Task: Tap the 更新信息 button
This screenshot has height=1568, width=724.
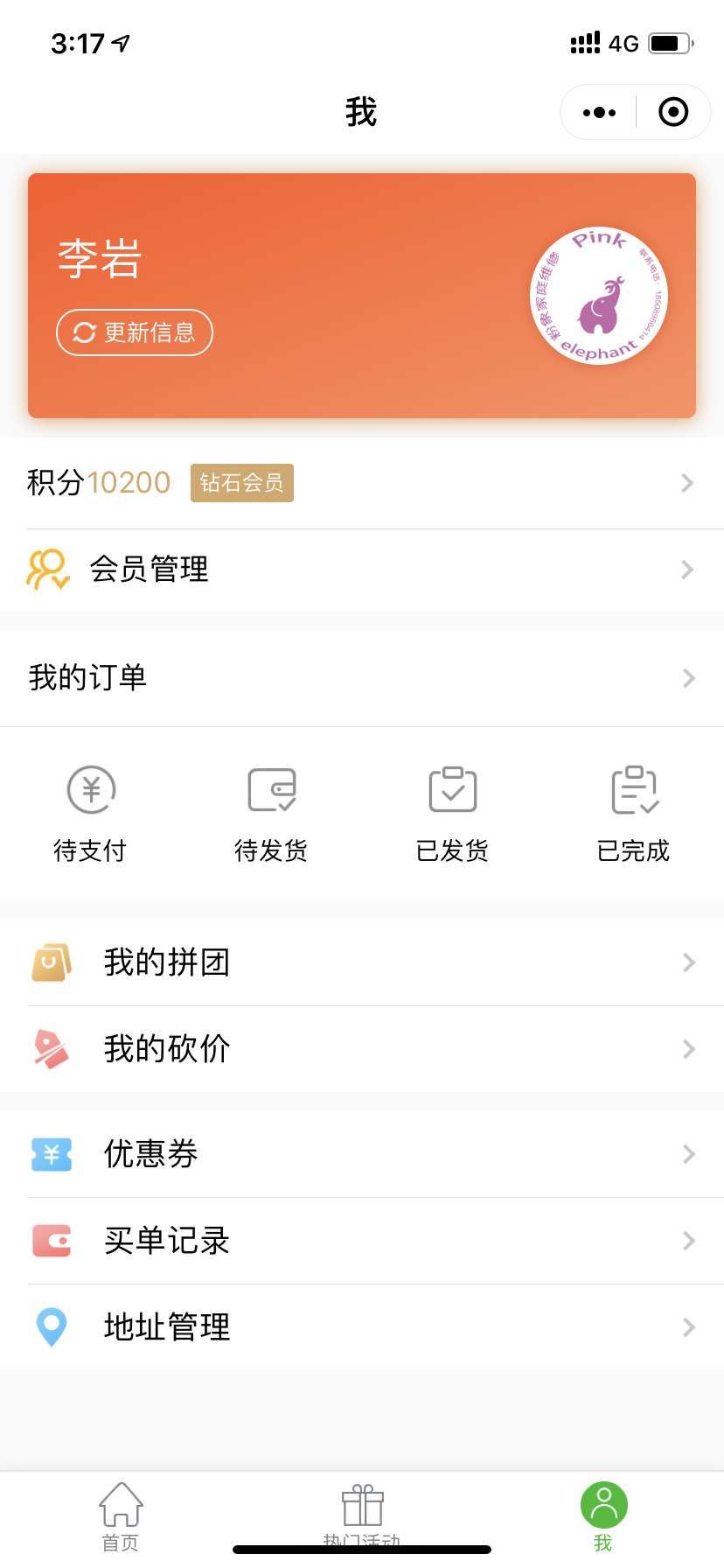Action: coord(135,332)
